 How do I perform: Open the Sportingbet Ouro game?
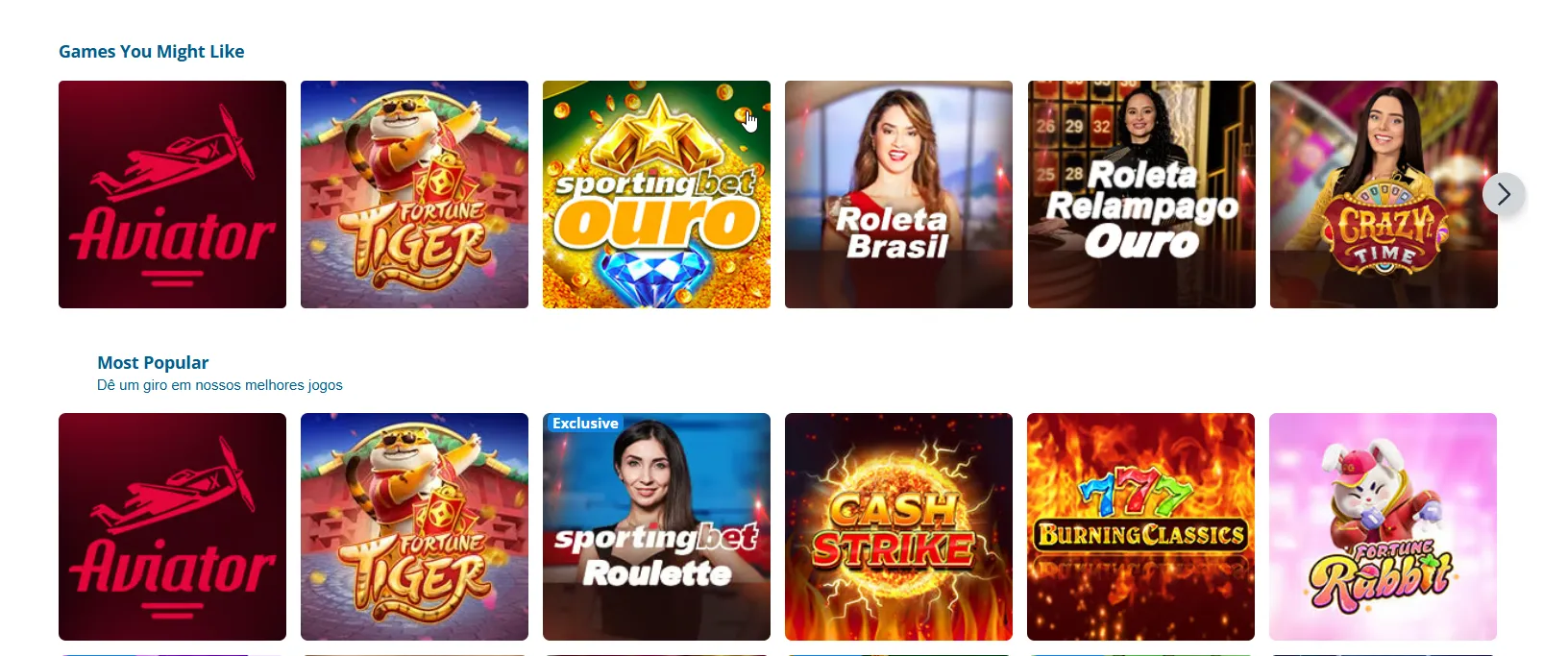pyautogui.click(x=656, y=194)
